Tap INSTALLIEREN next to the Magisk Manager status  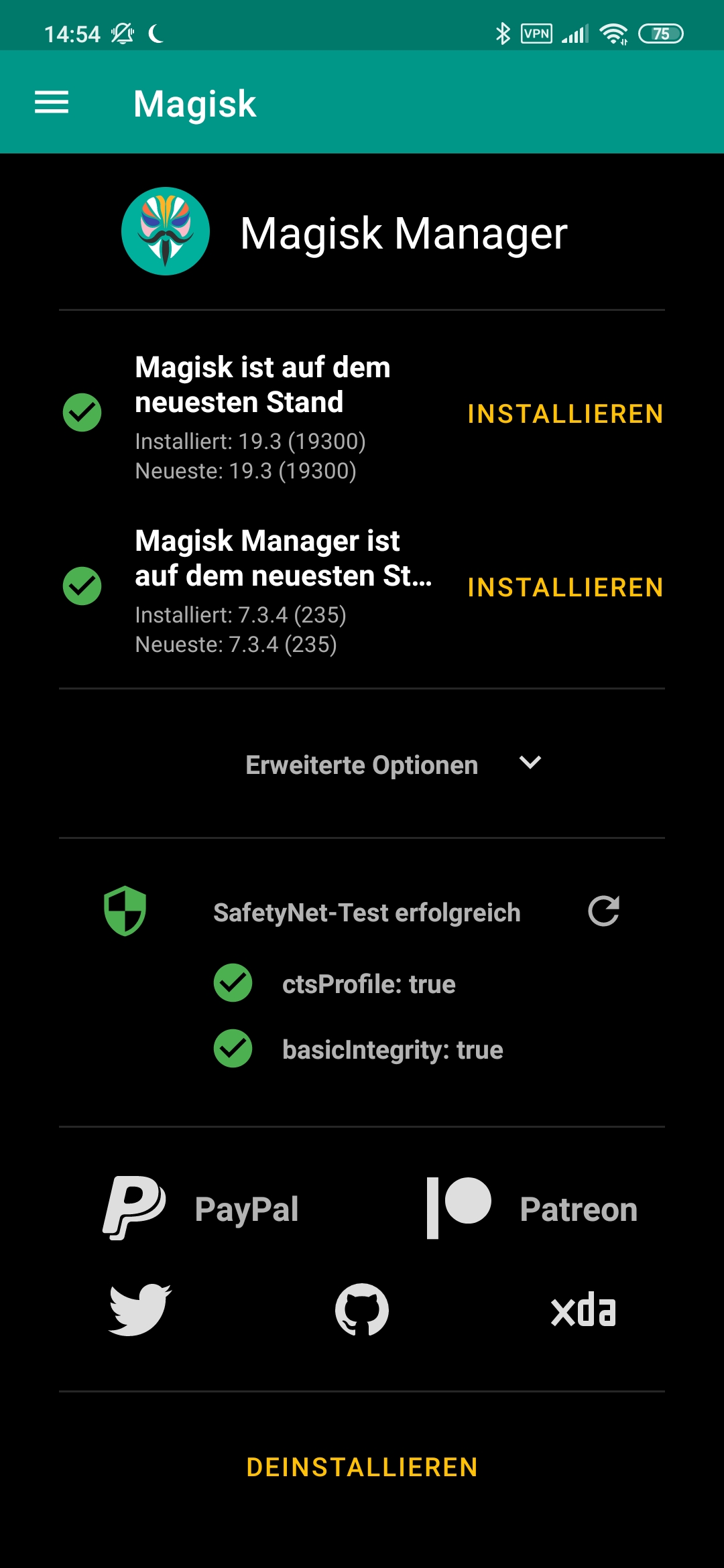point(565,588)
